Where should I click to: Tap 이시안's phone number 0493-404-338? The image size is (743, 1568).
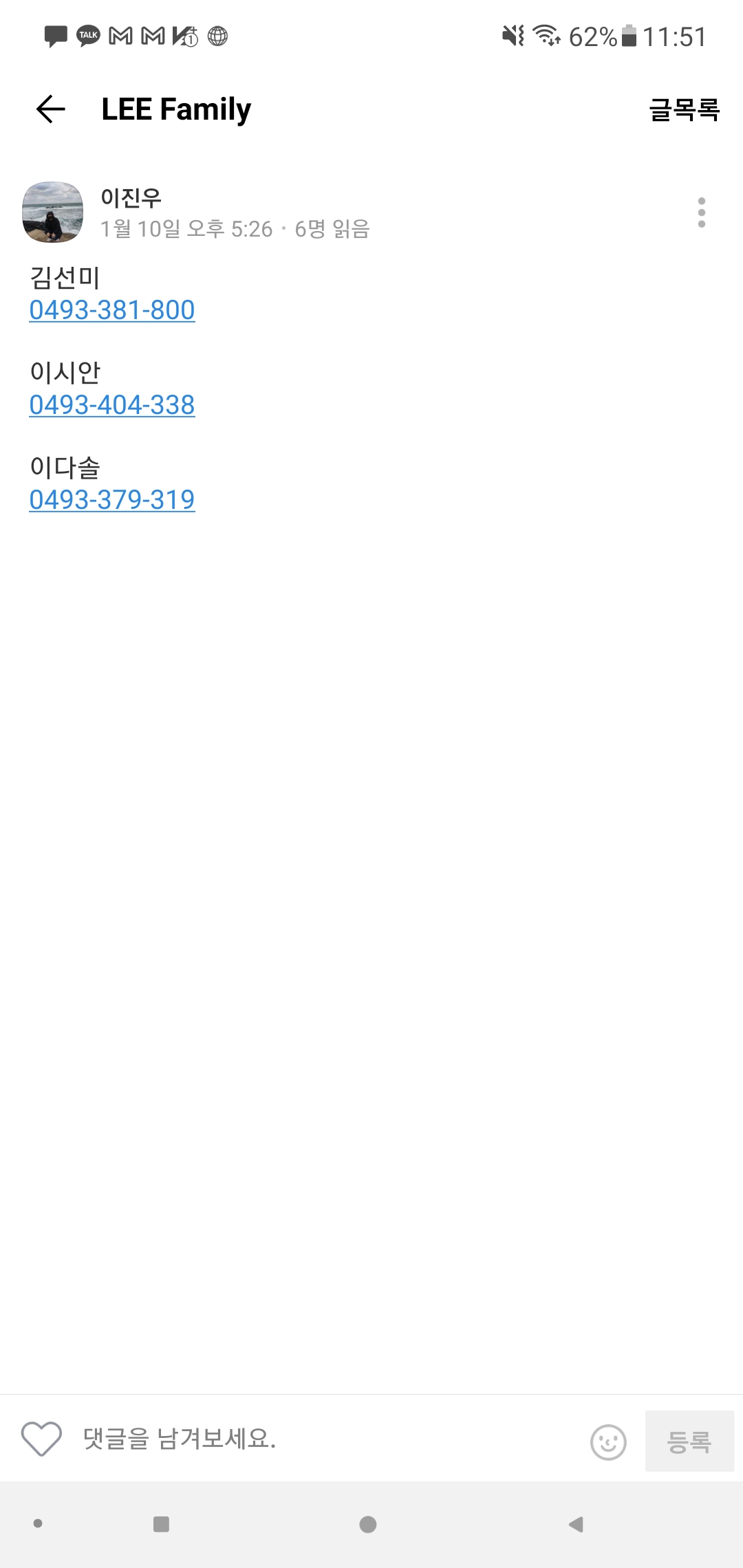[x=112, y=405]
